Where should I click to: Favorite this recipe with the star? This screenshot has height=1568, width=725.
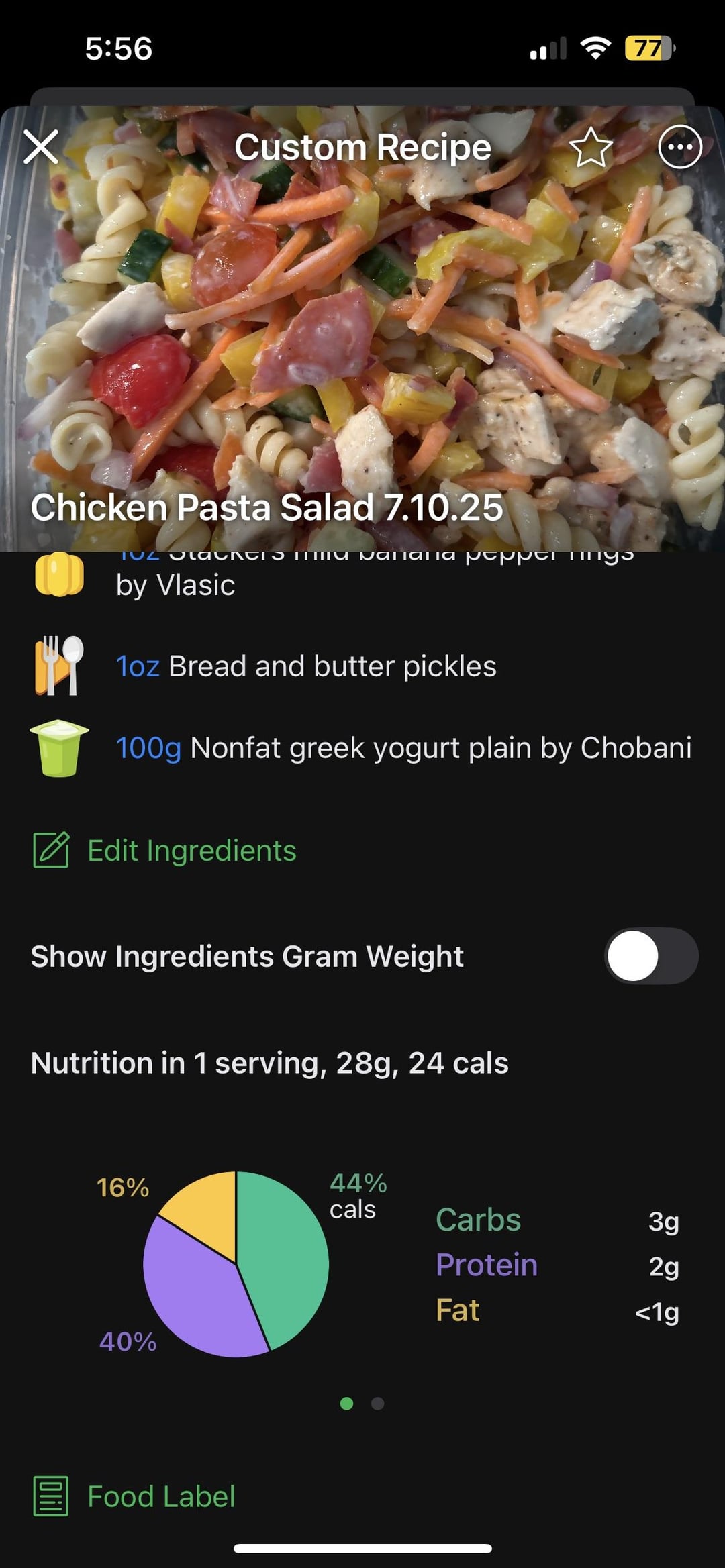coord(591,148)
